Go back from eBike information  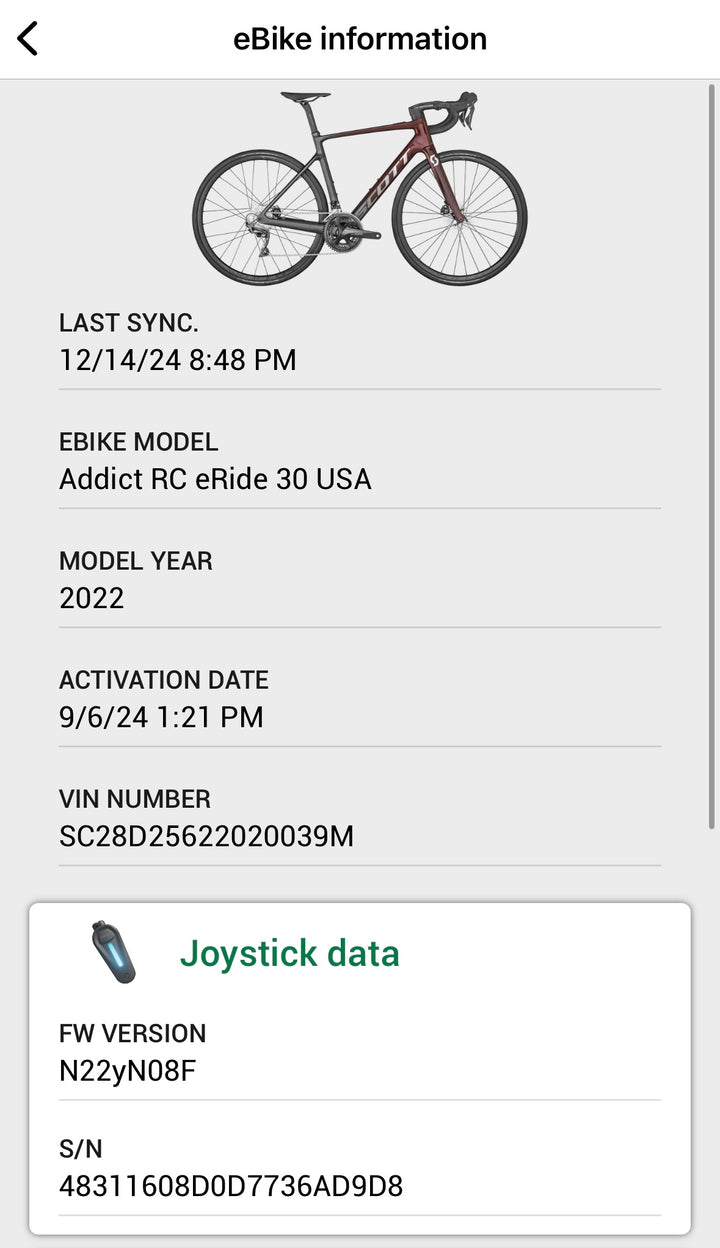point(28,39)
